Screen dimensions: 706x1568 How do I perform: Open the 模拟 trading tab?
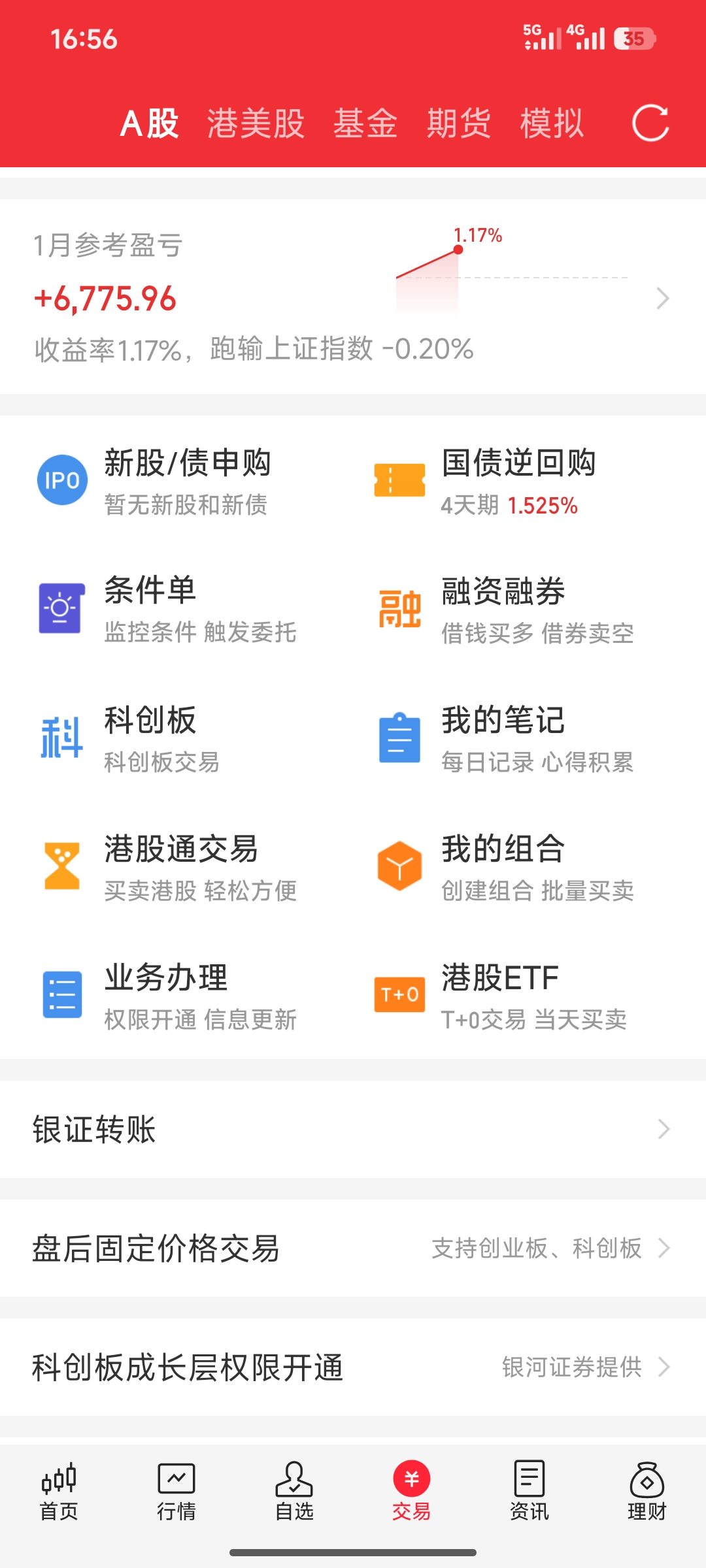pyautogui.click(x=552, y=123)
